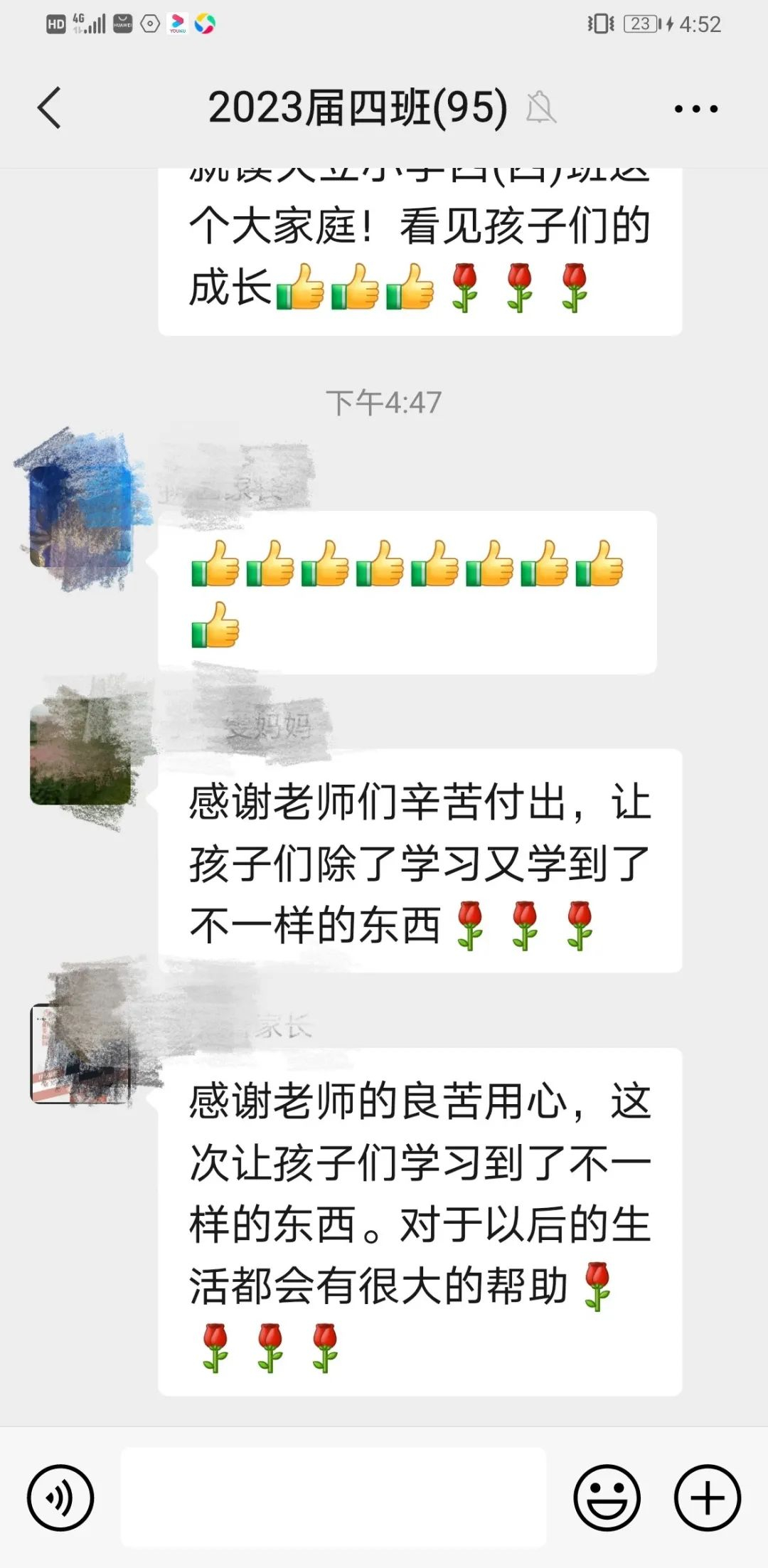Switch to voice message input

point(60,1498)
